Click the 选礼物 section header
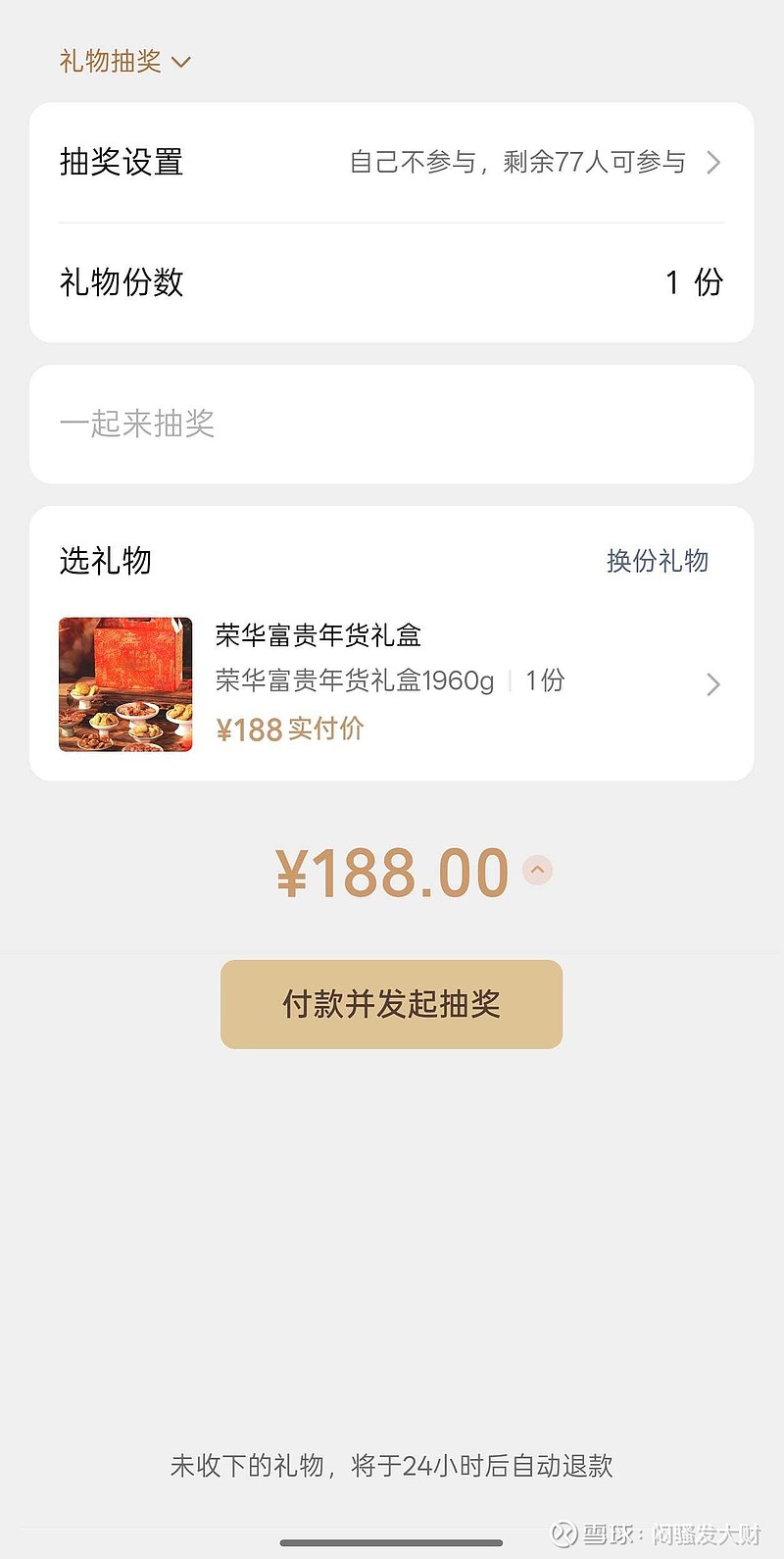784x1559 pixels. 104,561
